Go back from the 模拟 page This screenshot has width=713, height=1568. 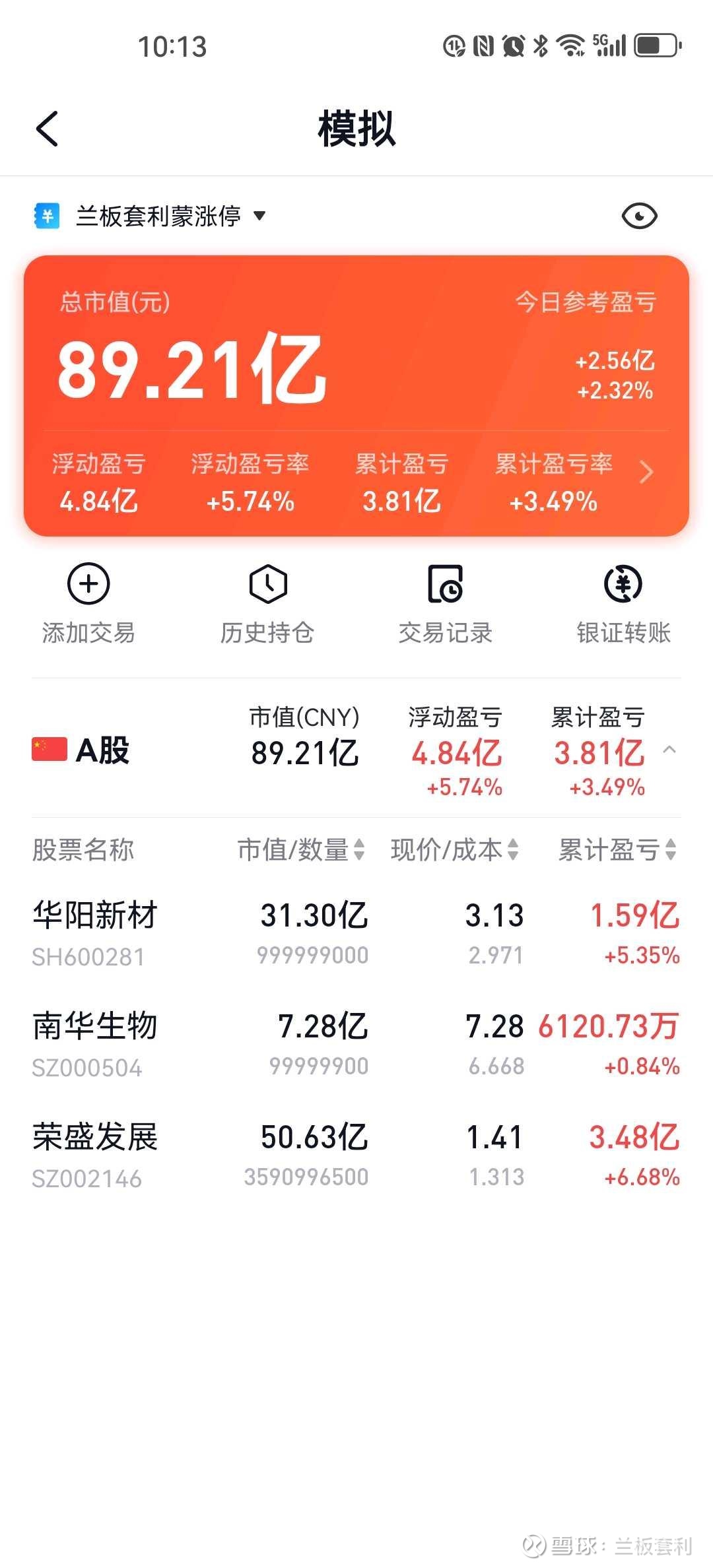(47, 129)
